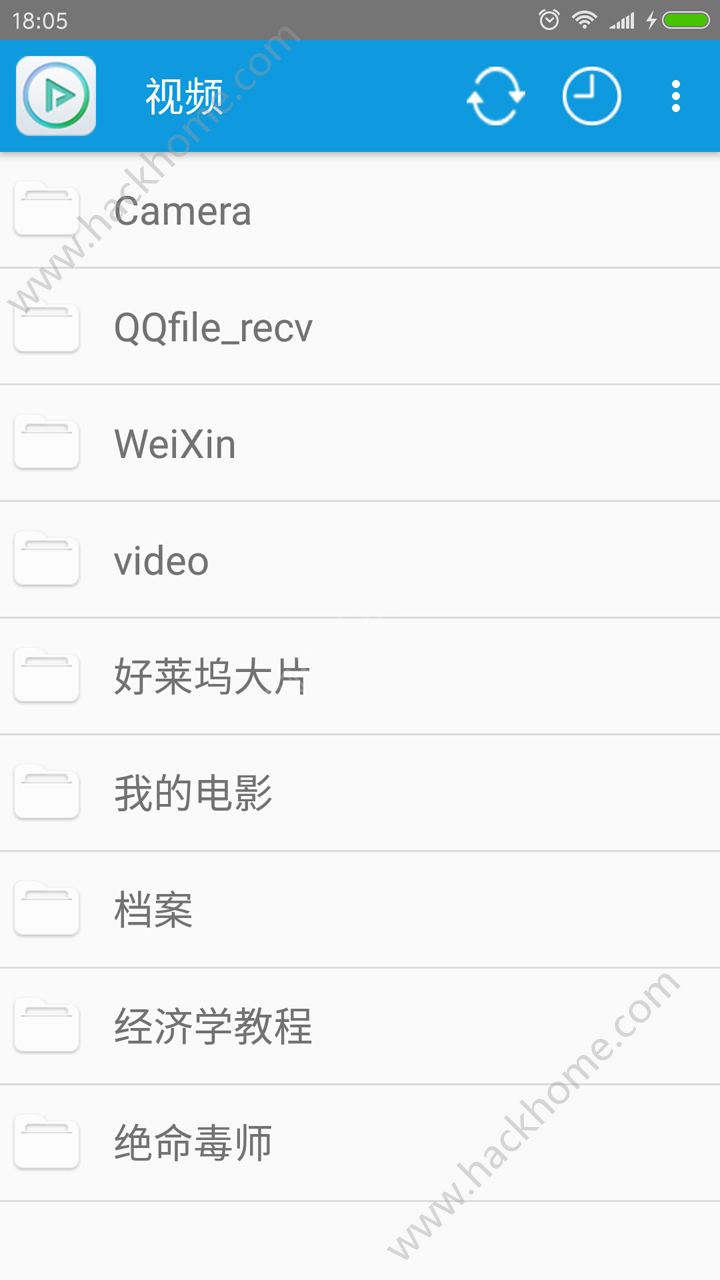This screenshot has height=1280, width=720.
Task: Refresh the video folder list
Action: [495, 96]
